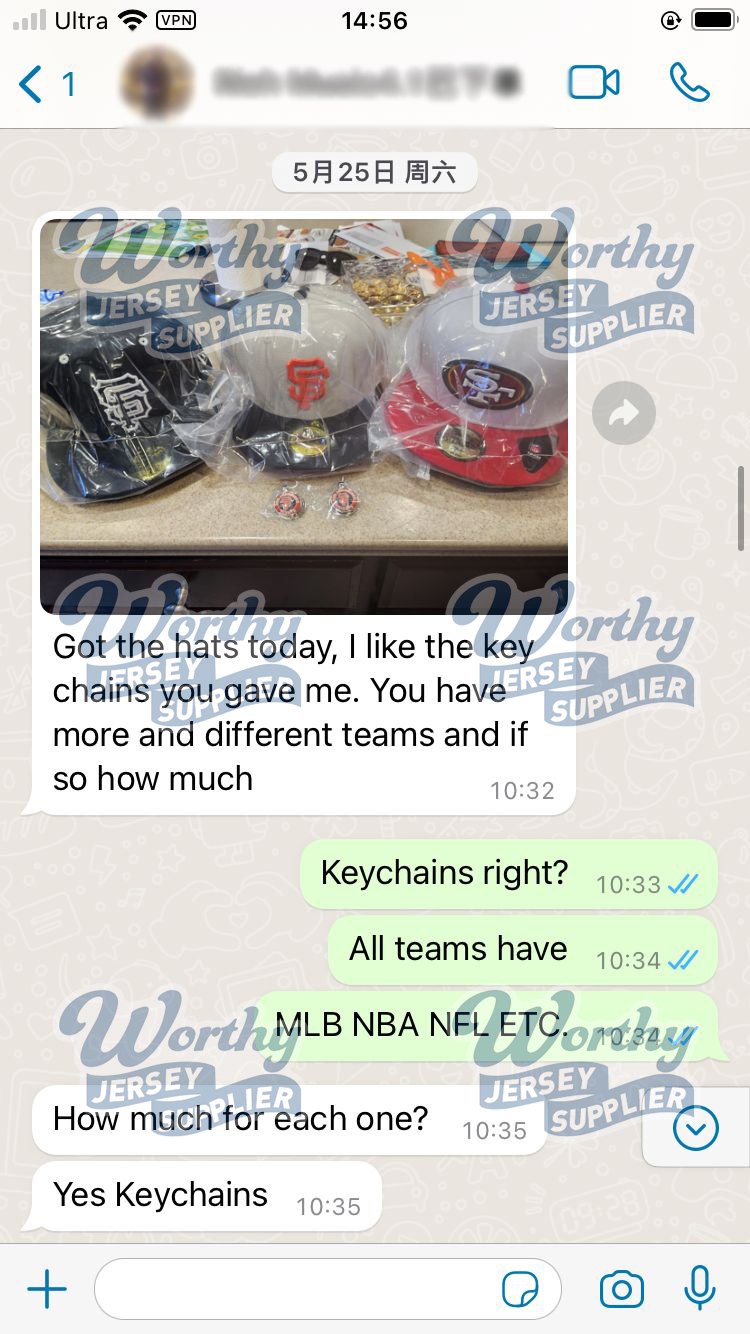The height and width of the screenshot is (1334, 750).
Task: Go back to the chats list
Action: [x=45, y=84]
